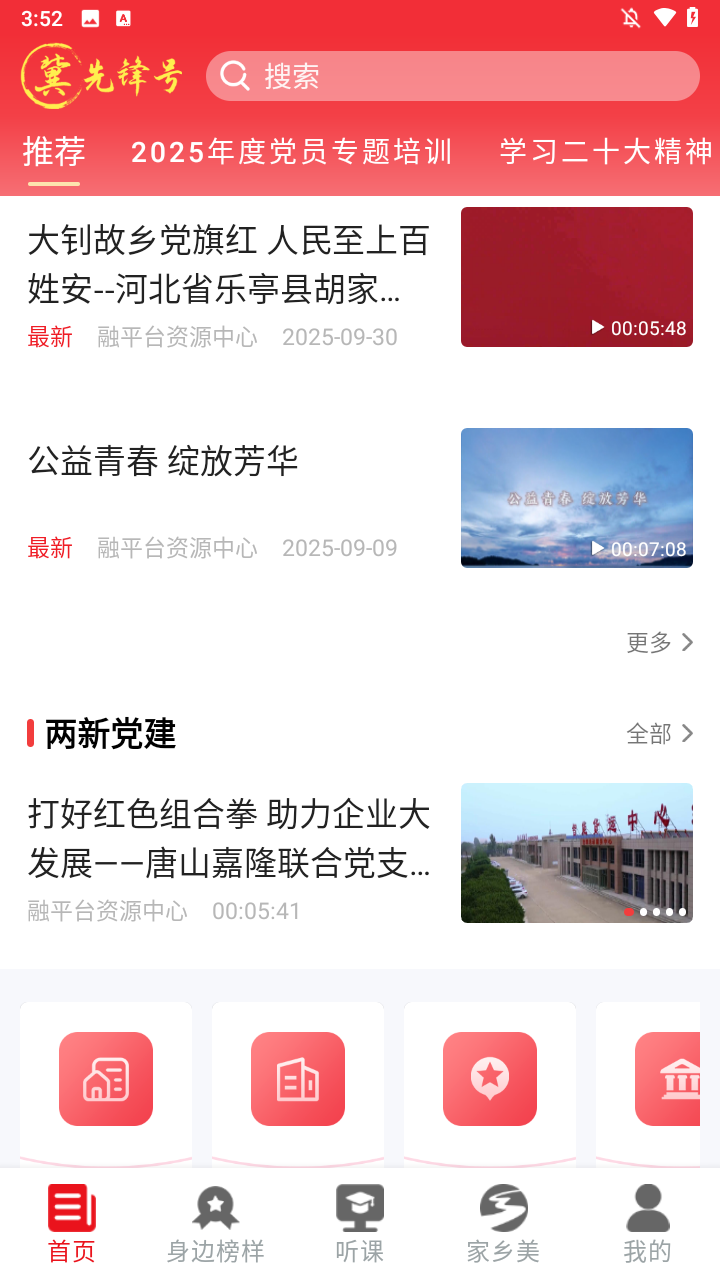Switch to the 2025年度党员专题培训 tab

(x=291, y=152)
